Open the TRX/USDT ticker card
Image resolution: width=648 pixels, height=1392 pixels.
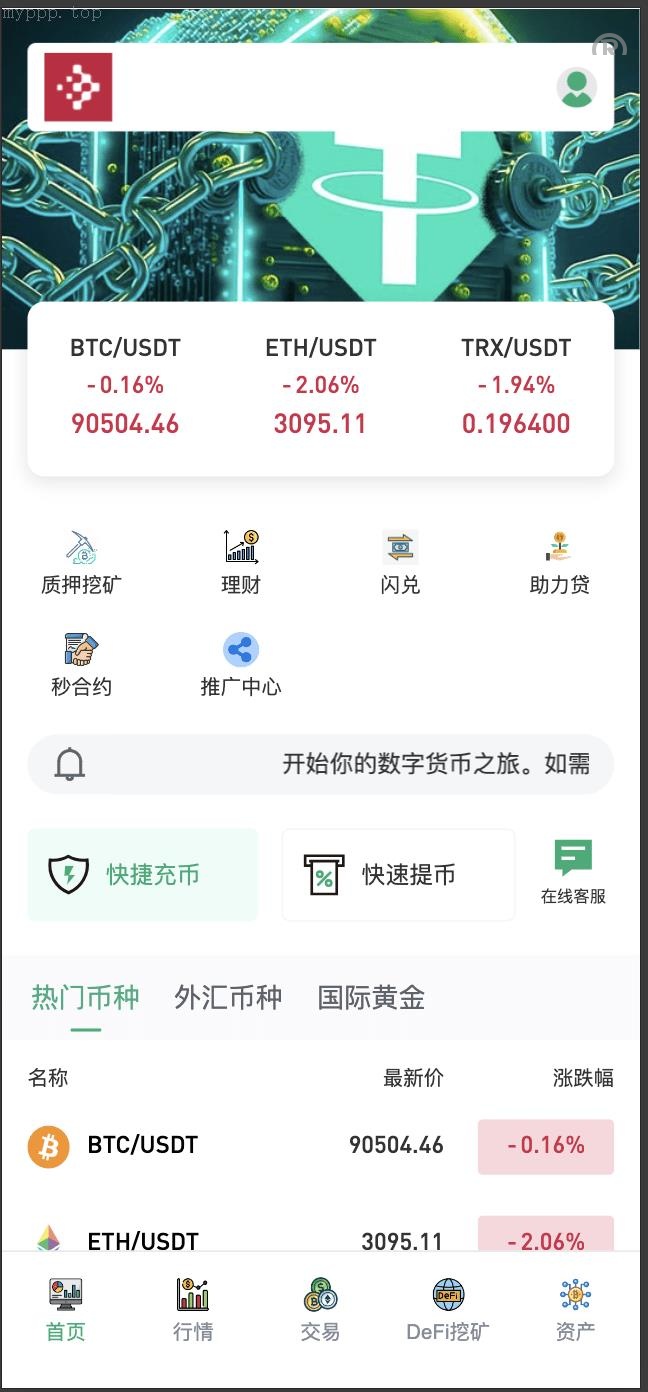[516, 386]
